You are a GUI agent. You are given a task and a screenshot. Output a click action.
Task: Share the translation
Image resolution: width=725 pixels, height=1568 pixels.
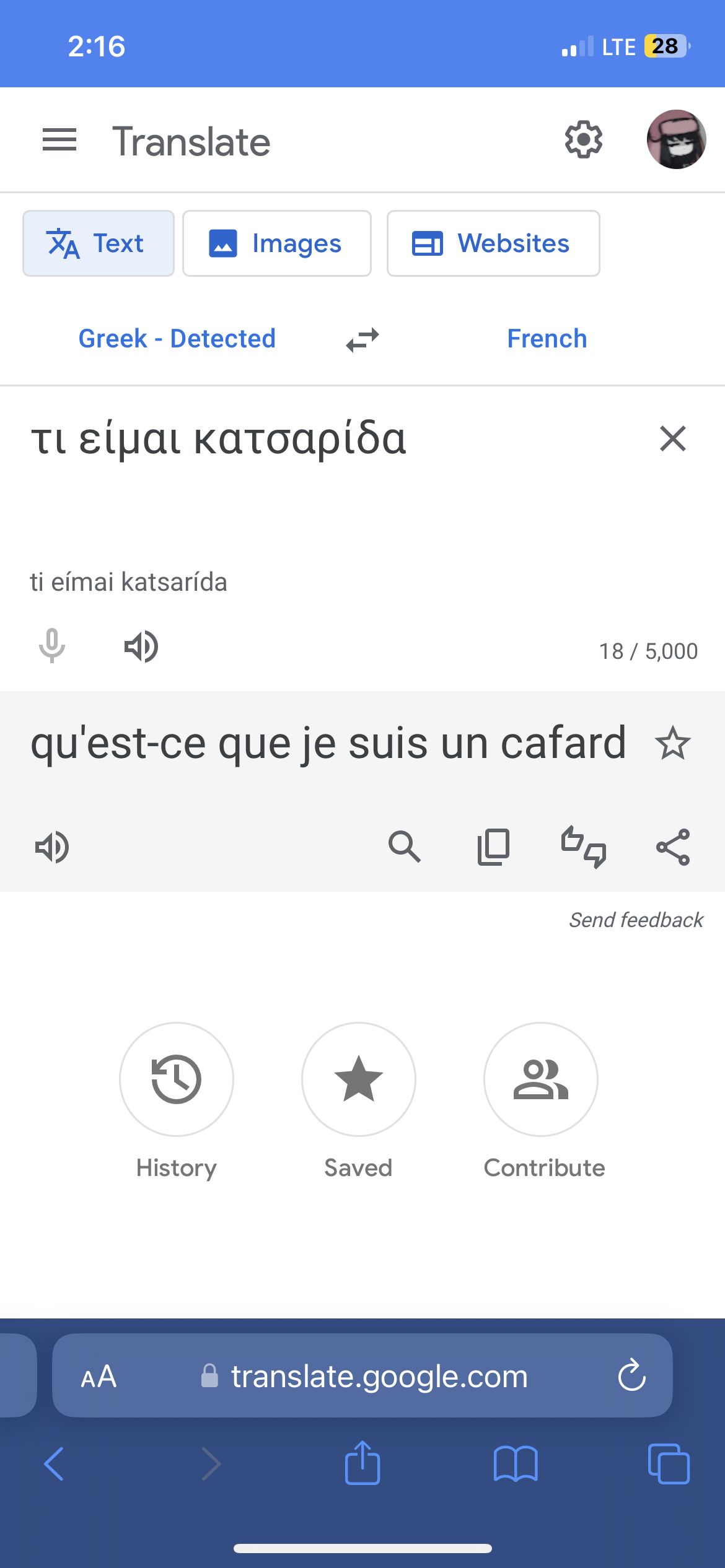673,847
